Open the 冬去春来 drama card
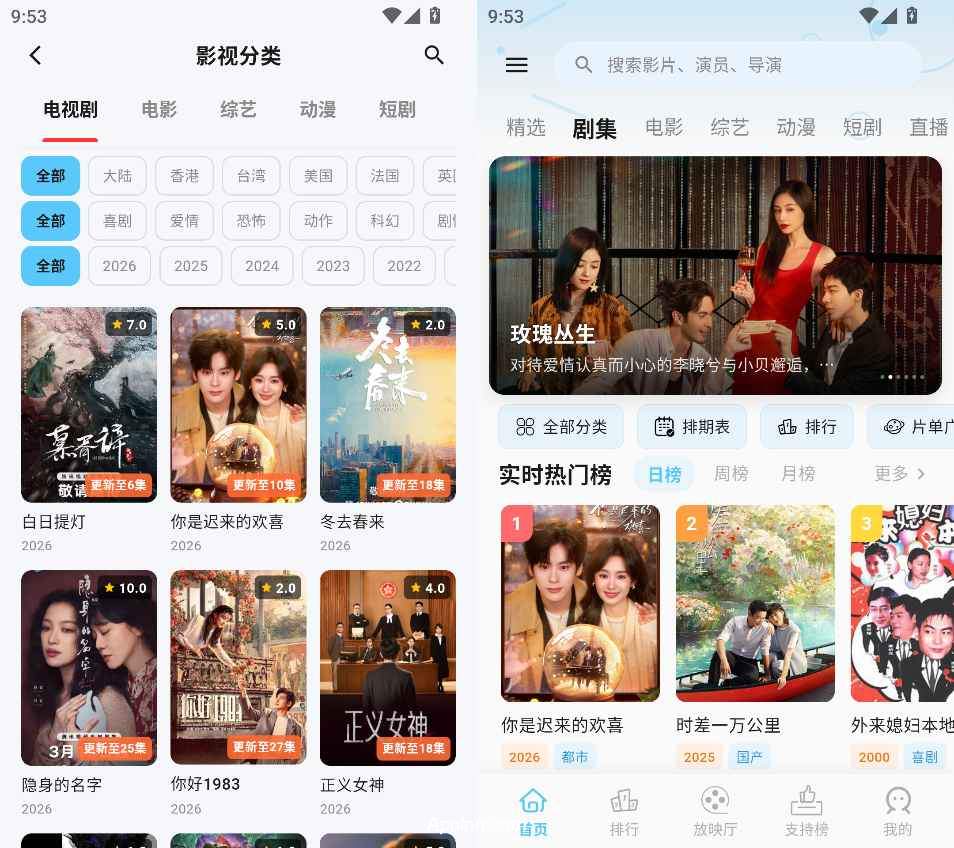The width and height of the screenshot is (954, 848). pos(388,405)
